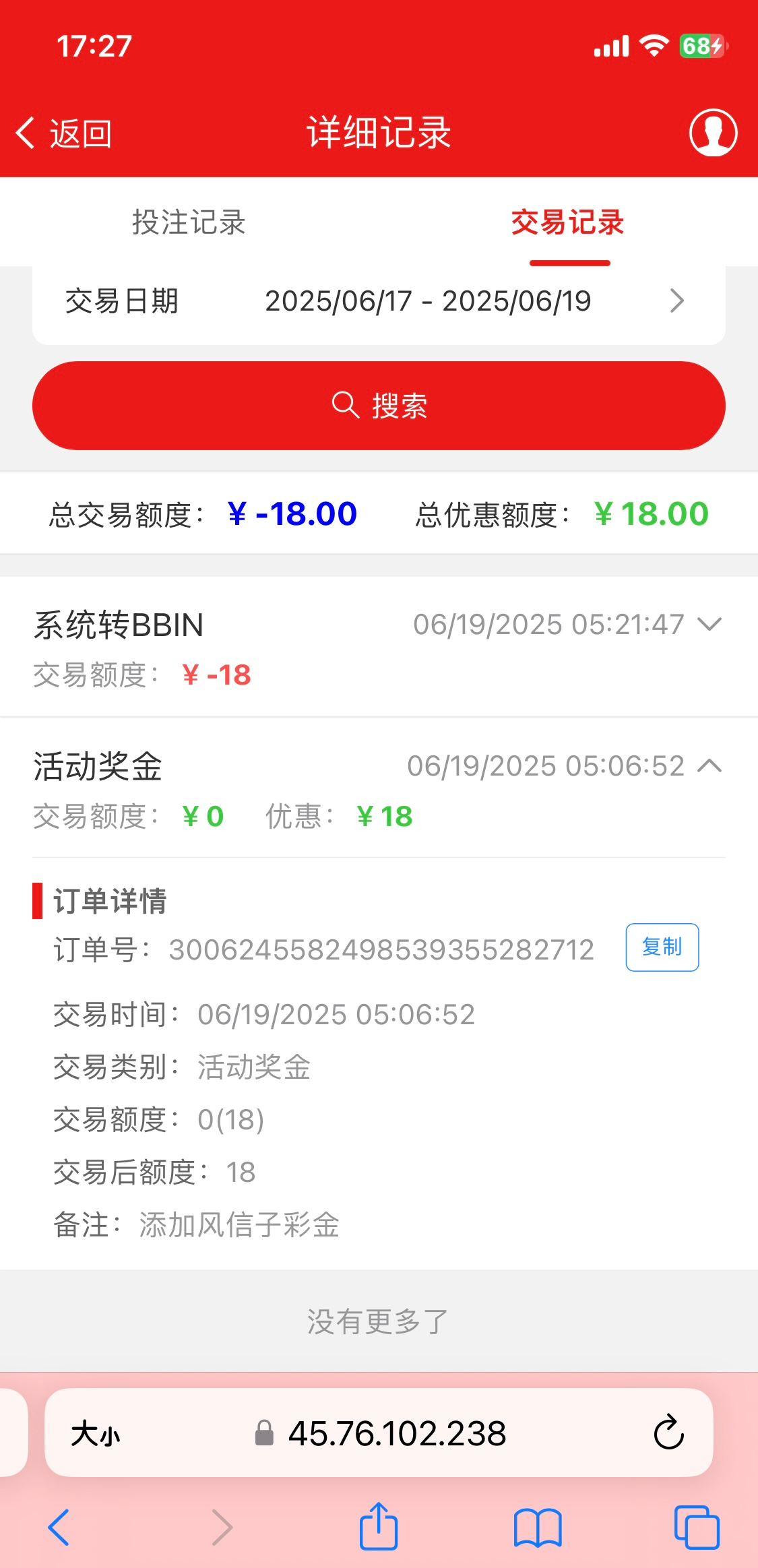Select the 交易记录 tab
This screenshot has height=1568, width=758.
[x=567, y=222]
